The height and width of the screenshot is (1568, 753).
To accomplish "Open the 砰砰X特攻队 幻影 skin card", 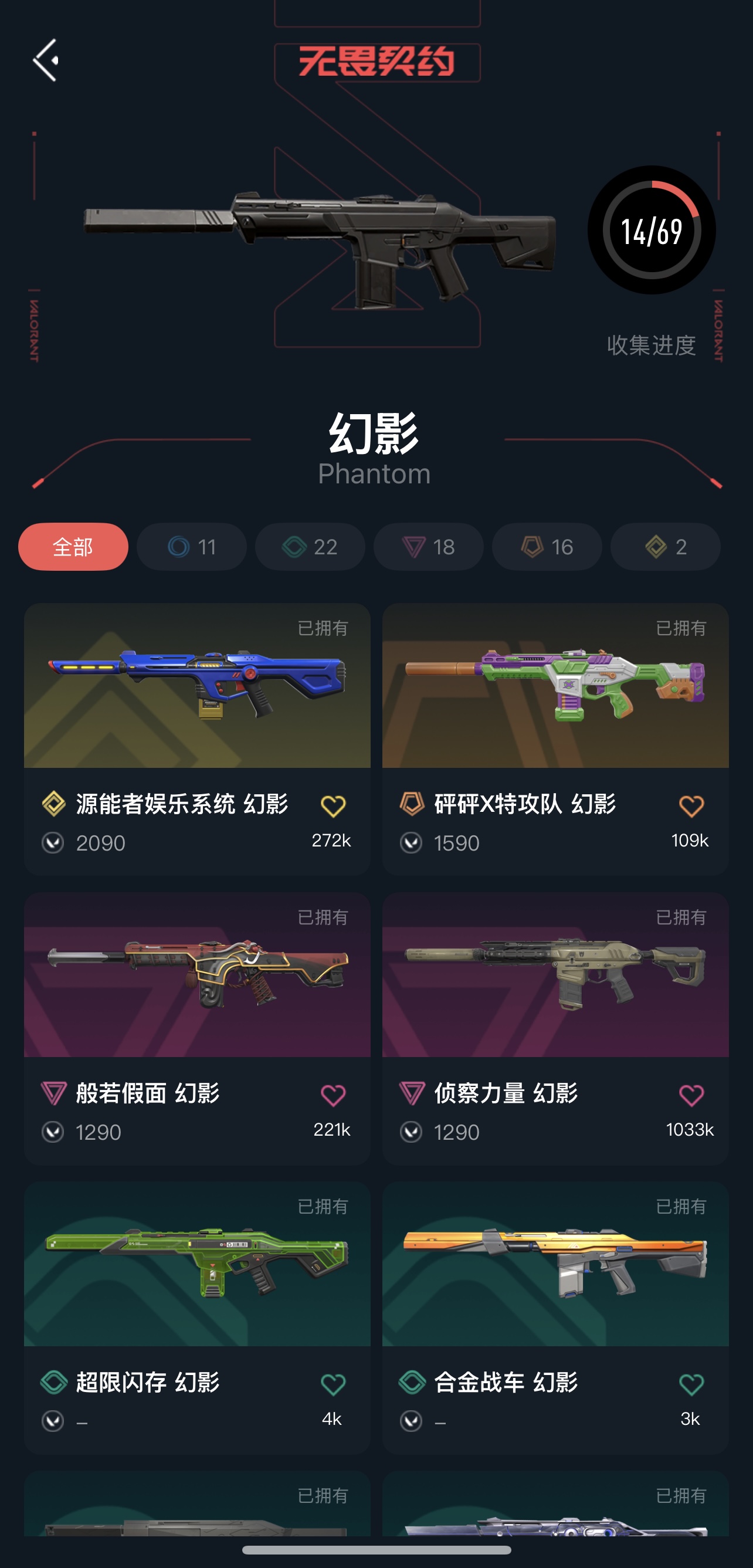I will click(x=555, y=739).
